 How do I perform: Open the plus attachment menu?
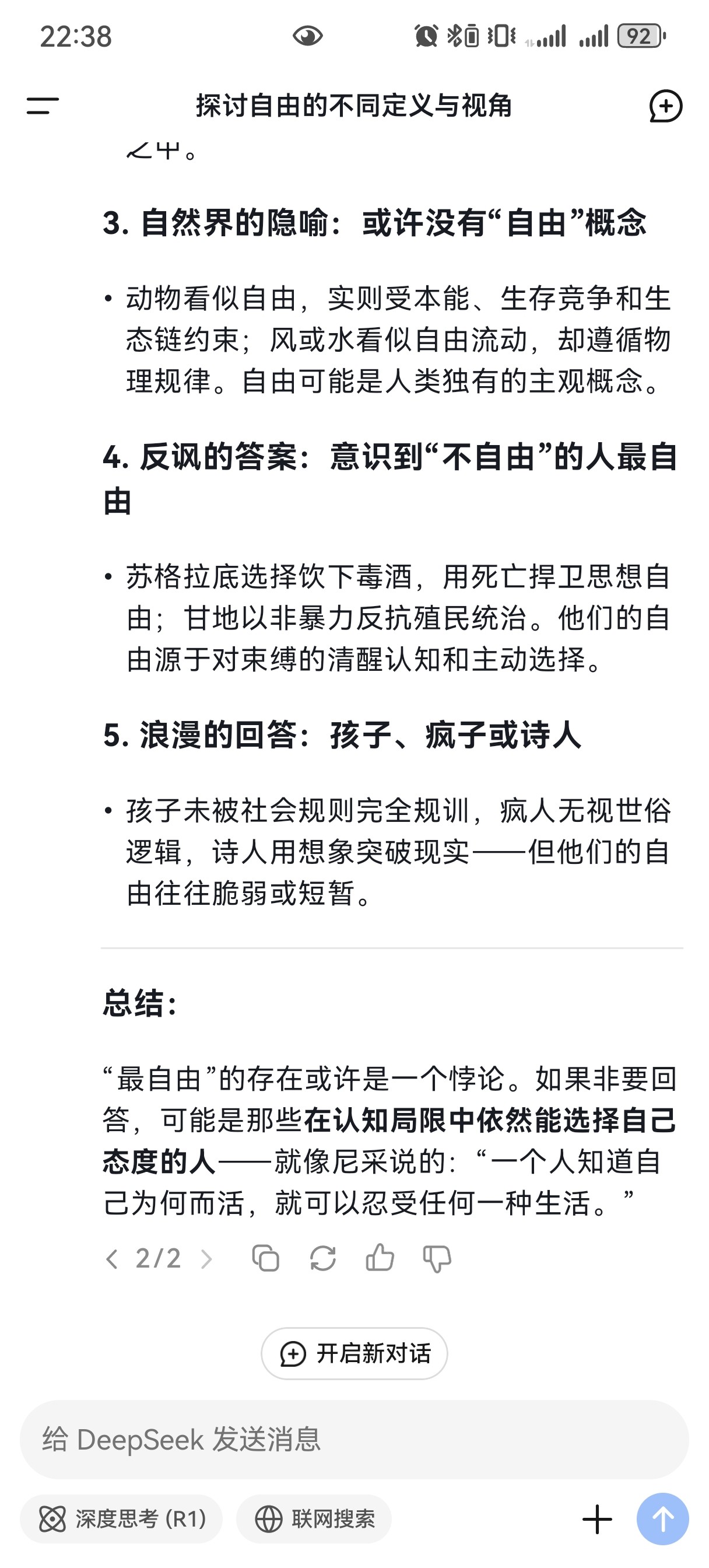pos(597,1520)
